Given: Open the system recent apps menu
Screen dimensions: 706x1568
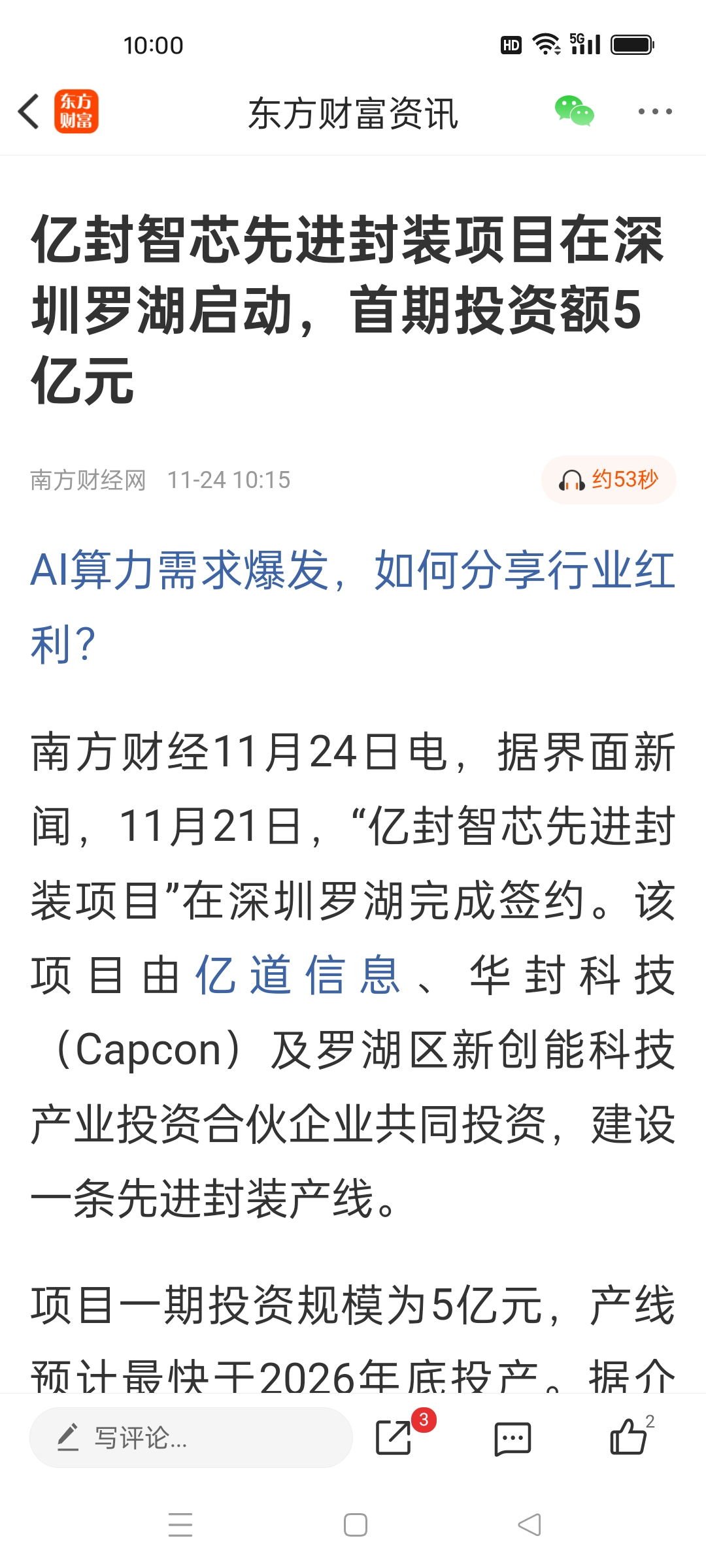Looking at the screenshot, I should pyautogui.click(x=180, y=1525).
